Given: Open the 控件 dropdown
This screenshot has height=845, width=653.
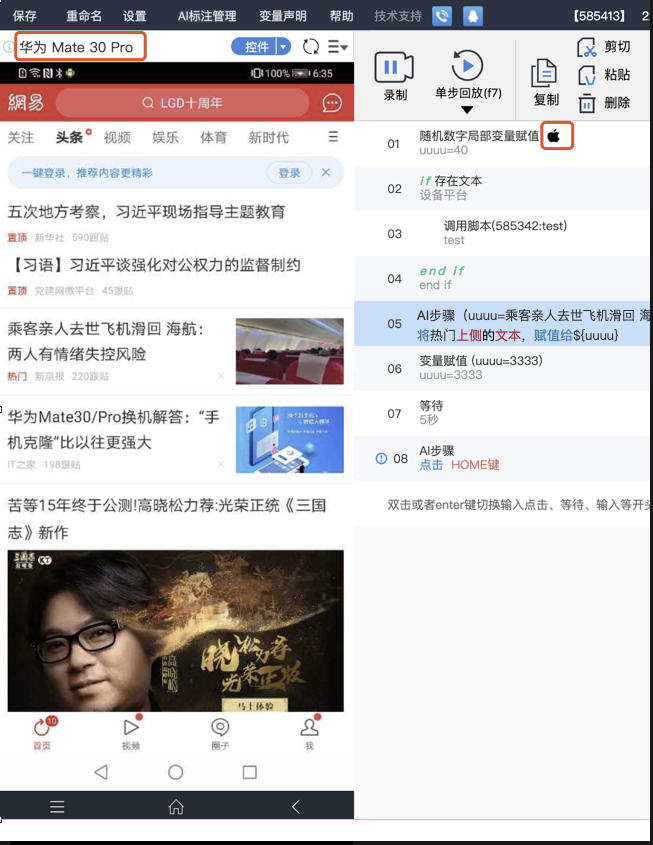Looking at the screenshot, I should [x=261, y=47].
